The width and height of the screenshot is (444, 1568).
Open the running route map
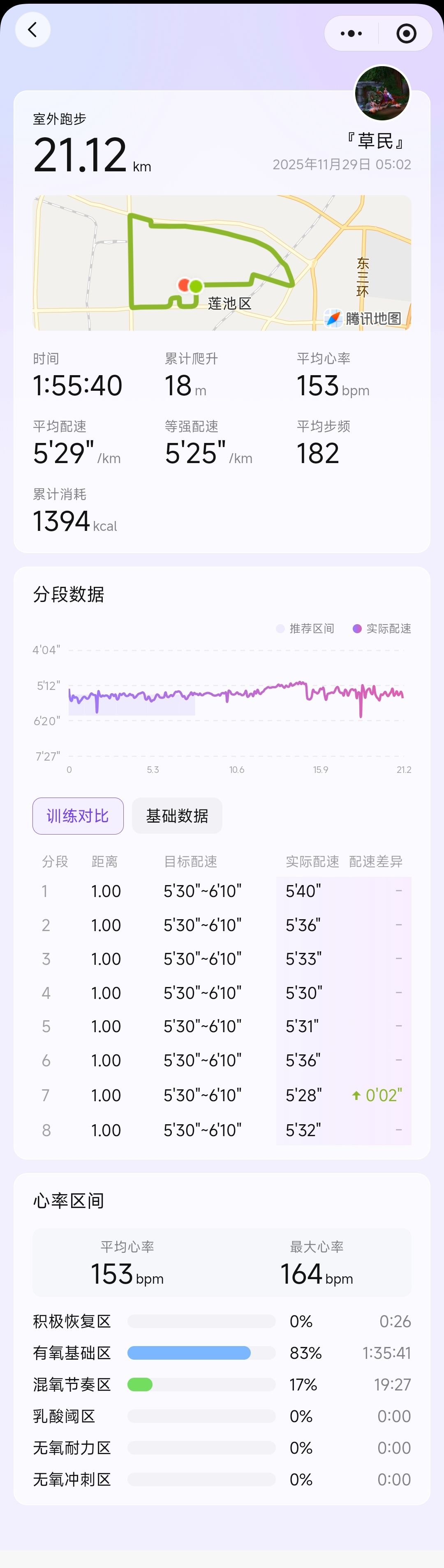click(x=222, y=263)
